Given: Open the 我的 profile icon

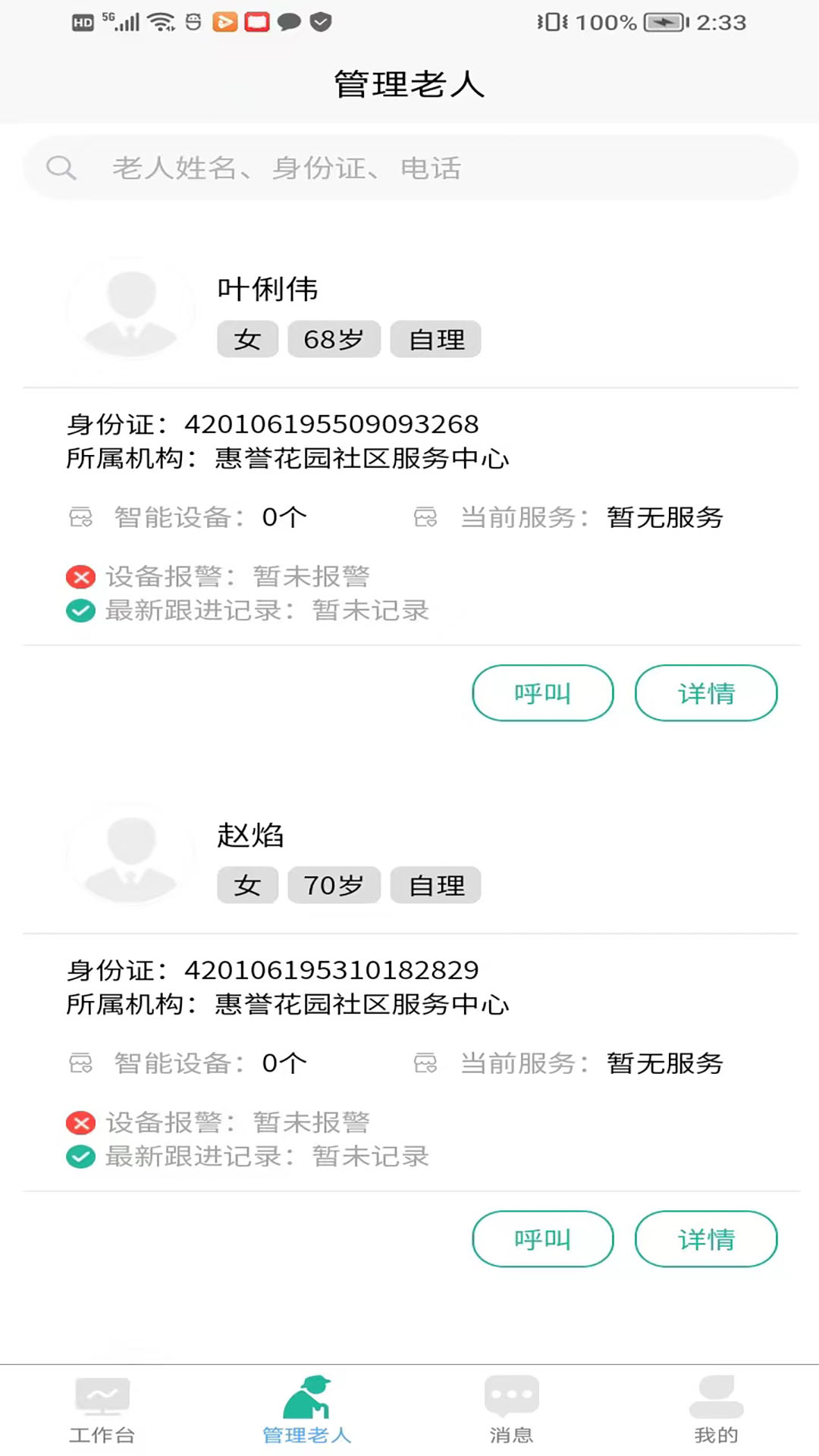Looking at the screenshot, I should coord(716,1398).
